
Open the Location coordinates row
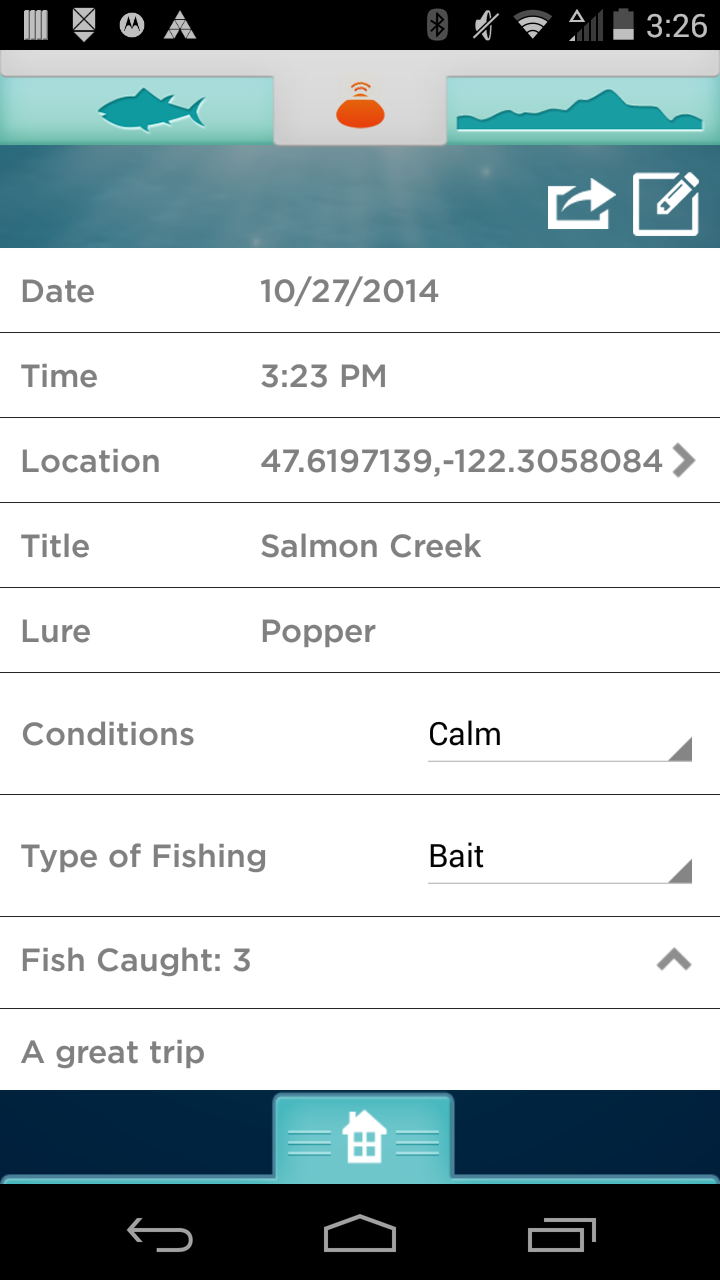[x=360, y=461]
